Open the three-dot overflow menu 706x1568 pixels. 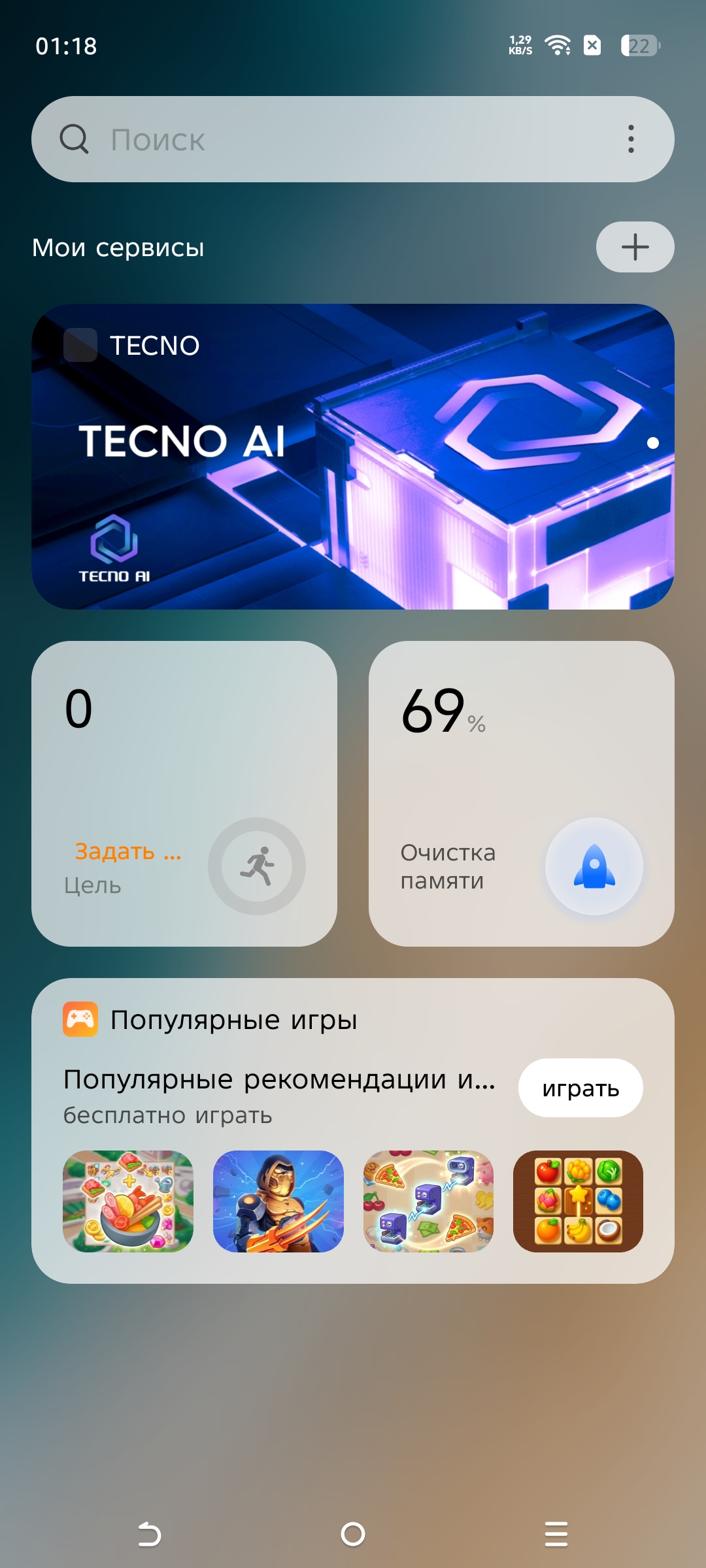(631, 139)
